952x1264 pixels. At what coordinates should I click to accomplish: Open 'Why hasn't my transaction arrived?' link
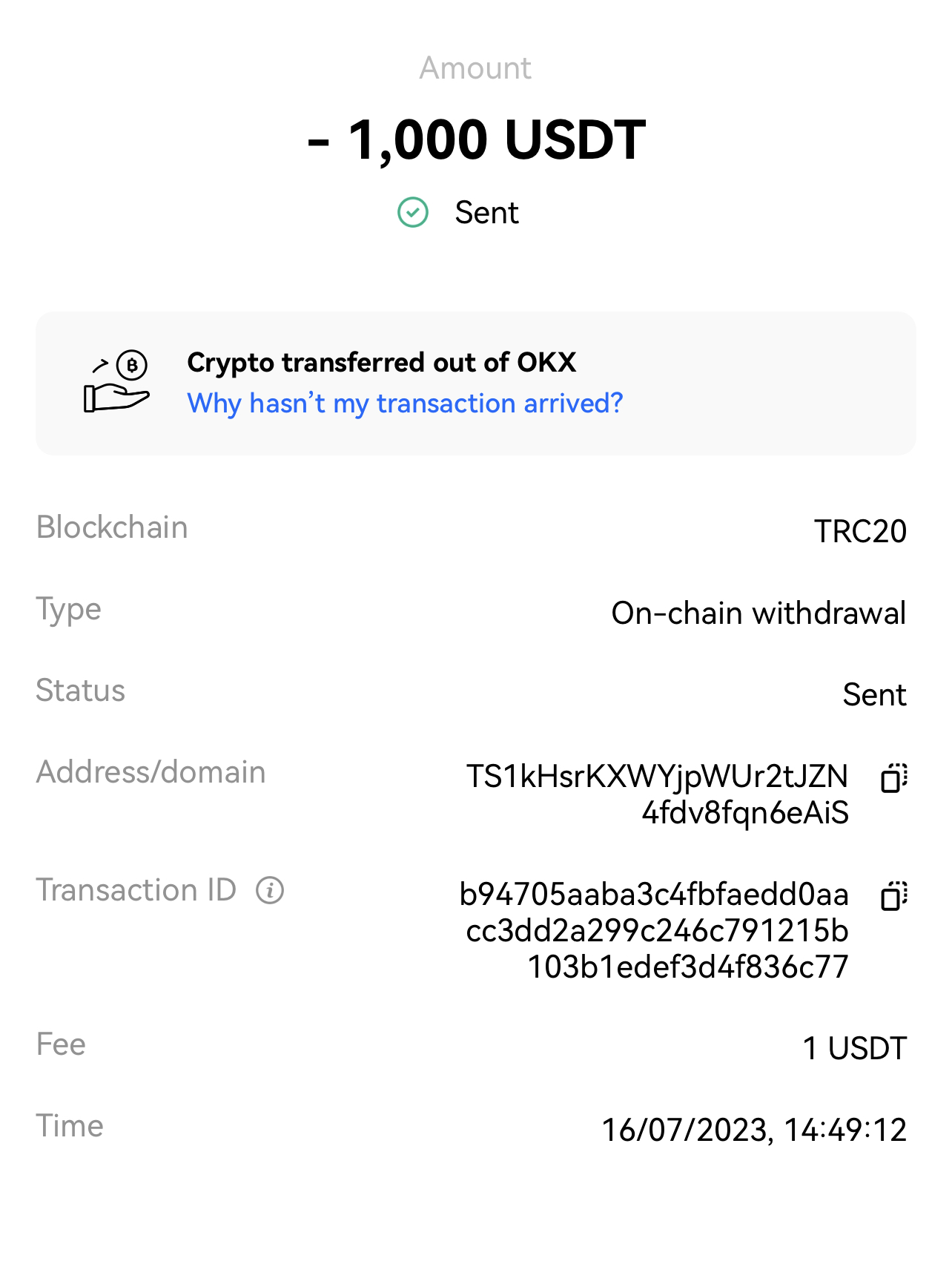coord(405,404)
